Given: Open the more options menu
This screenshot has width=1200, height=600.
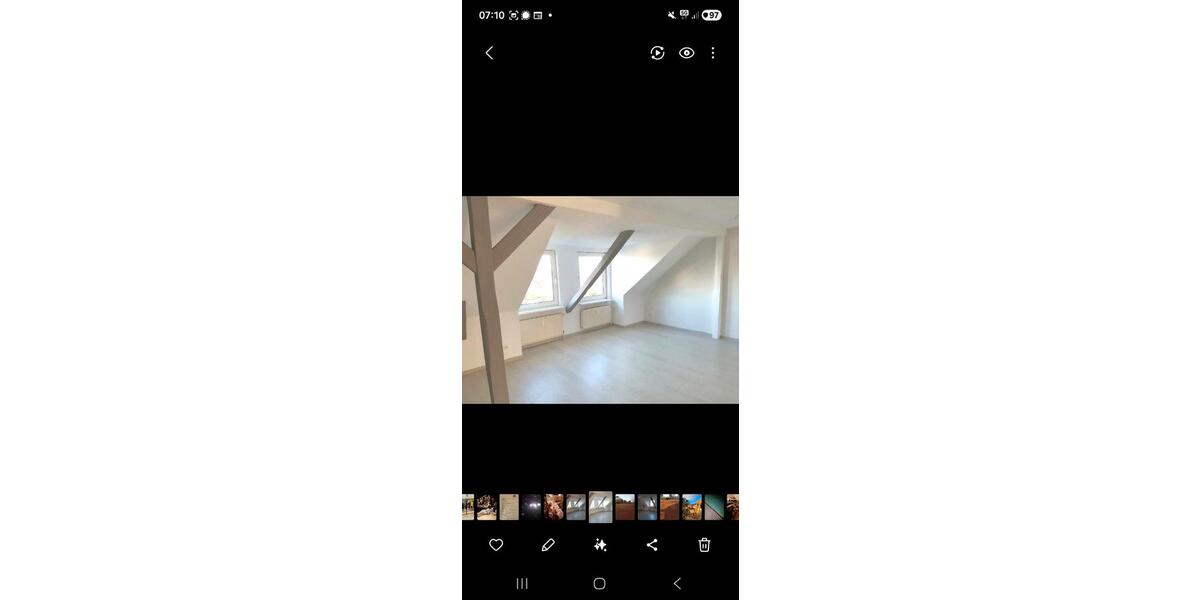Looking at the screenshot, I should (x=713, y=53).
